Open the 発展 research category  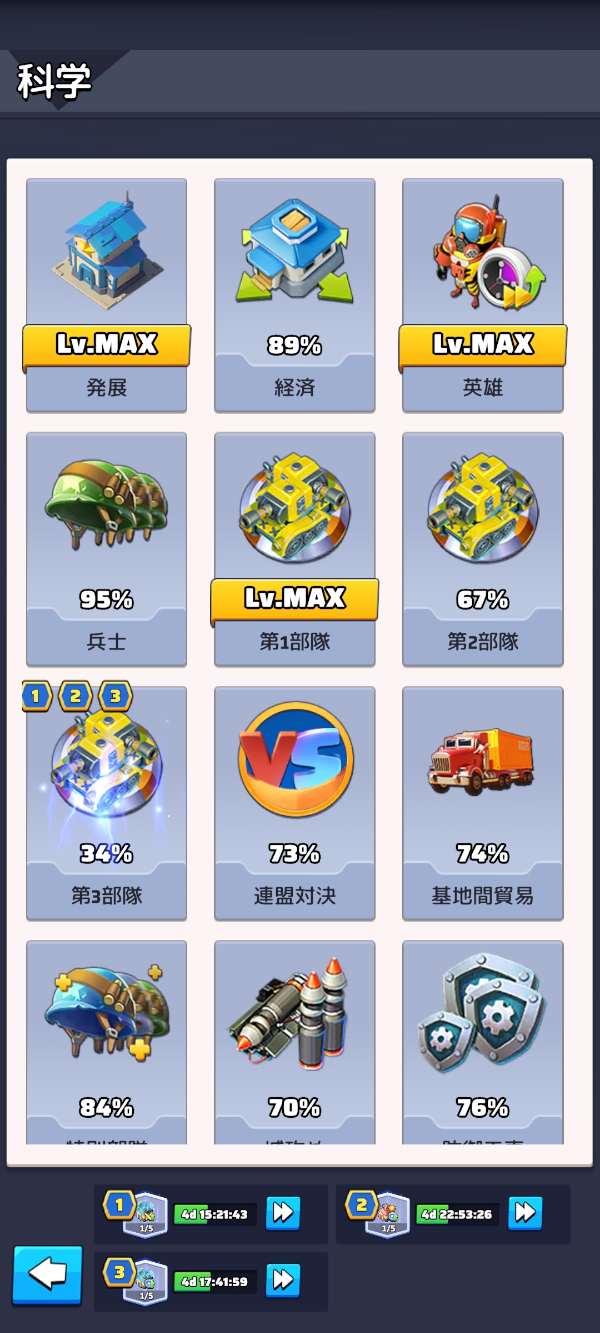click(106, 295)
